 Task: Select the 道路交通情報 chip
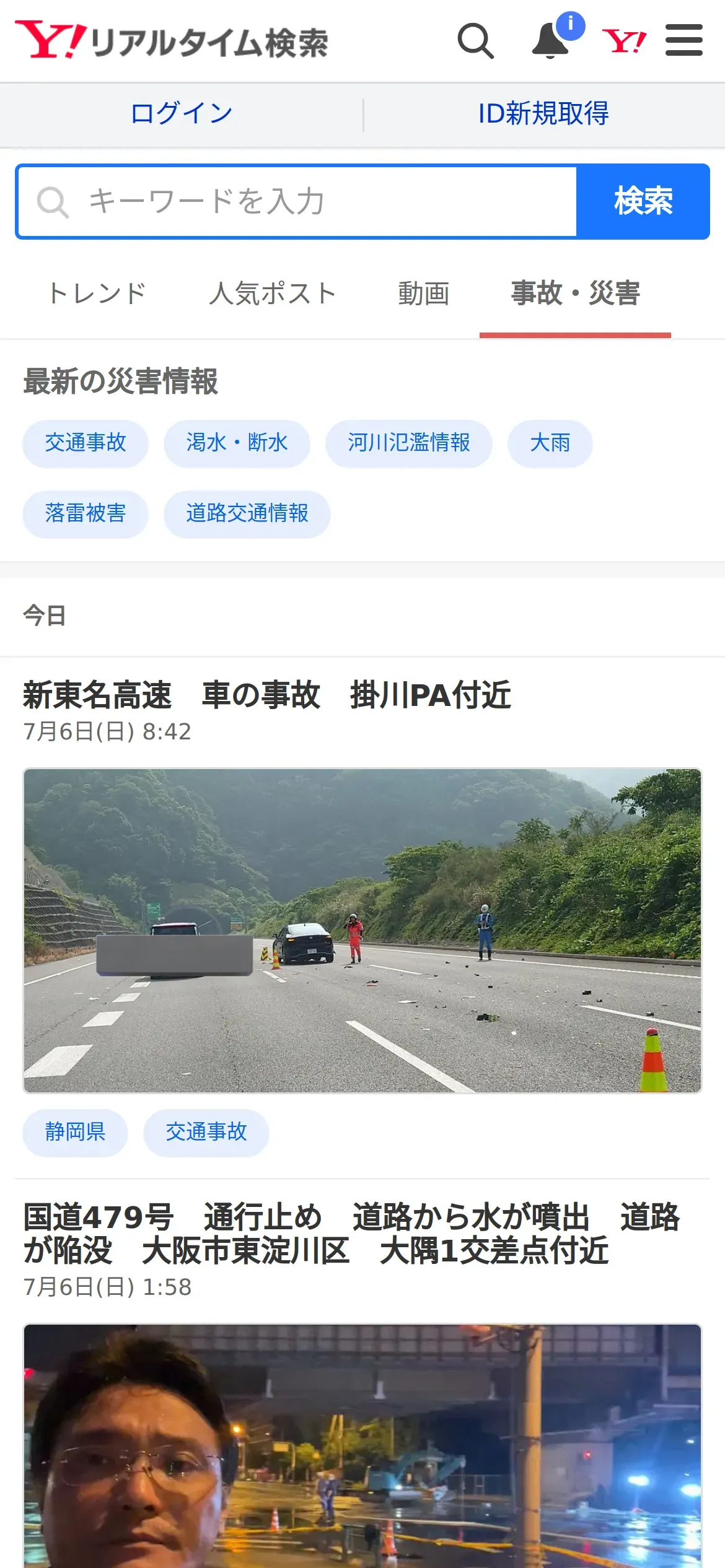tap(247, 513)
